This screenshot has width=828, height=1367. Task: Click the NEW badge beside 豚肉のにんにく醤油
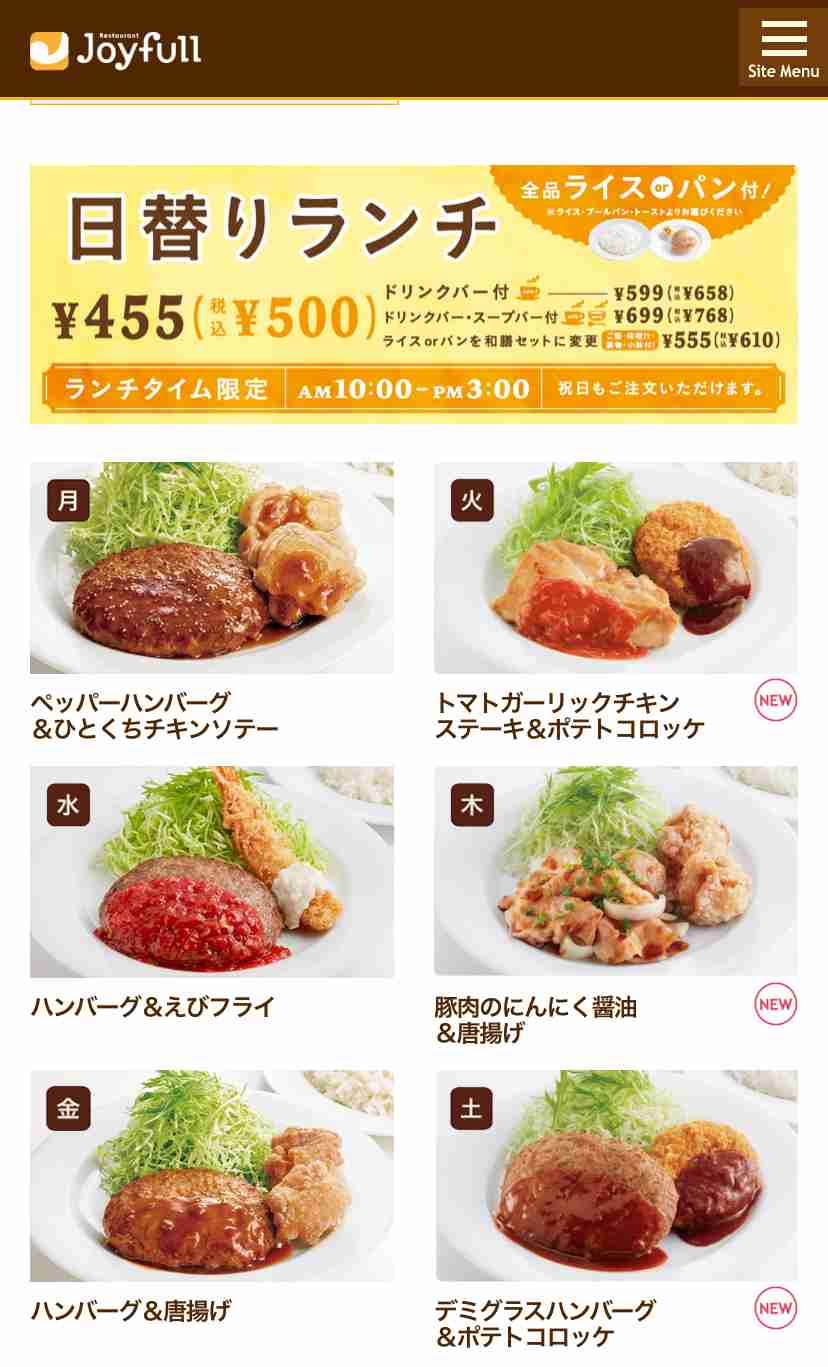[x=776, y=1004]
